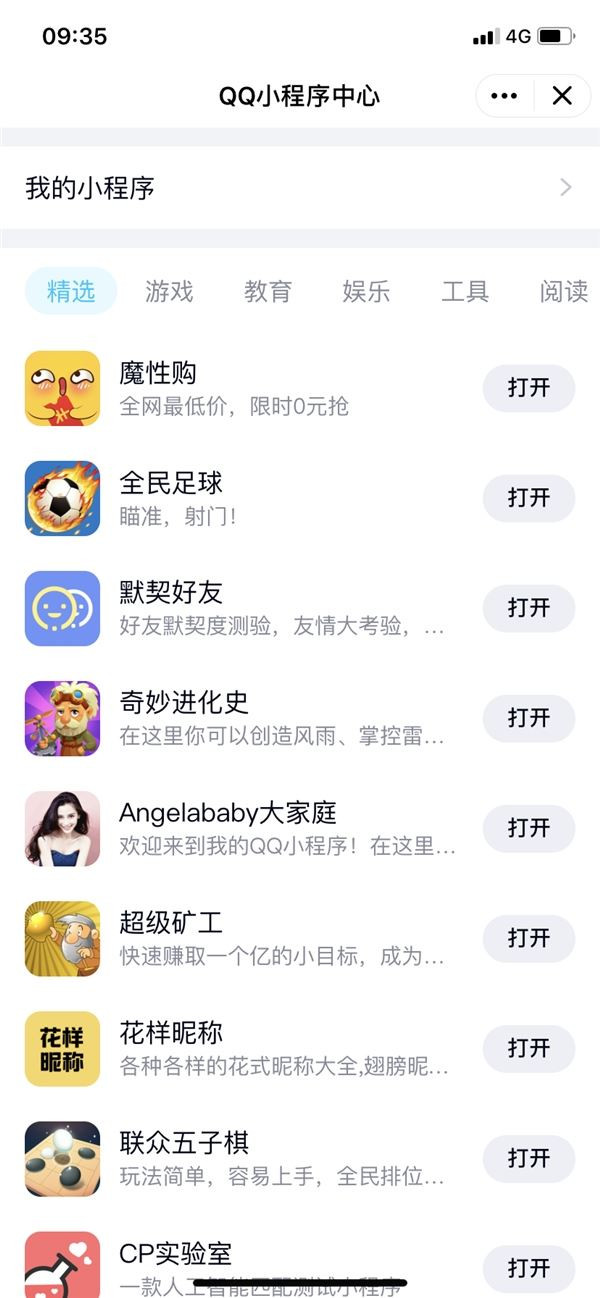Close the QQ mini program center
This screenshot has width=600, height=1298.
[562, 96]
